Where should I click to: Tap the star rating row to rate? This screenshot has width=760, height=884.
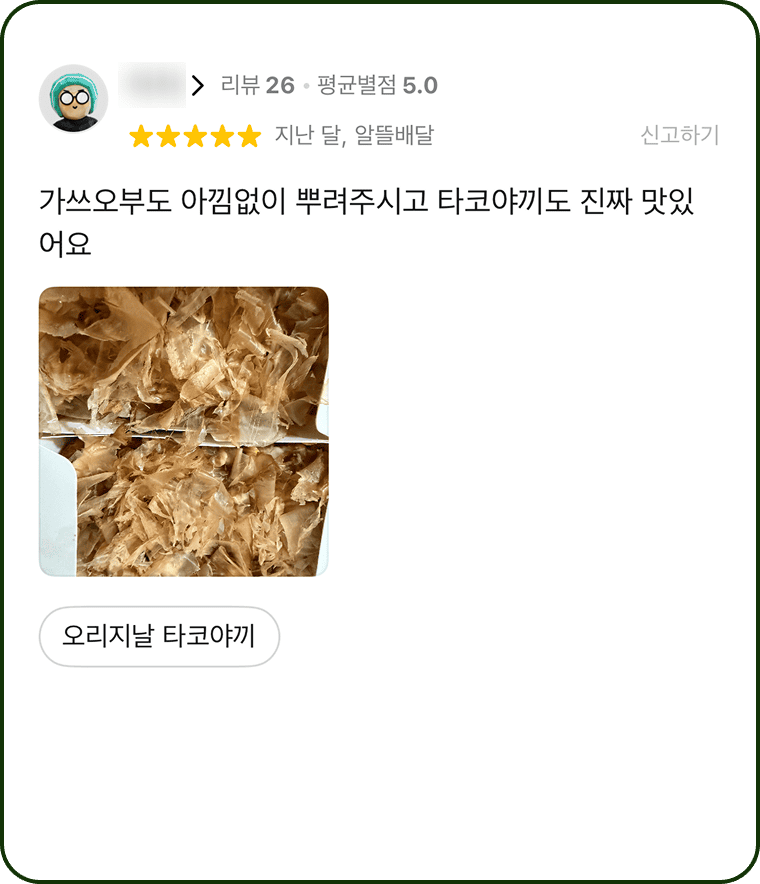[196, 135]
